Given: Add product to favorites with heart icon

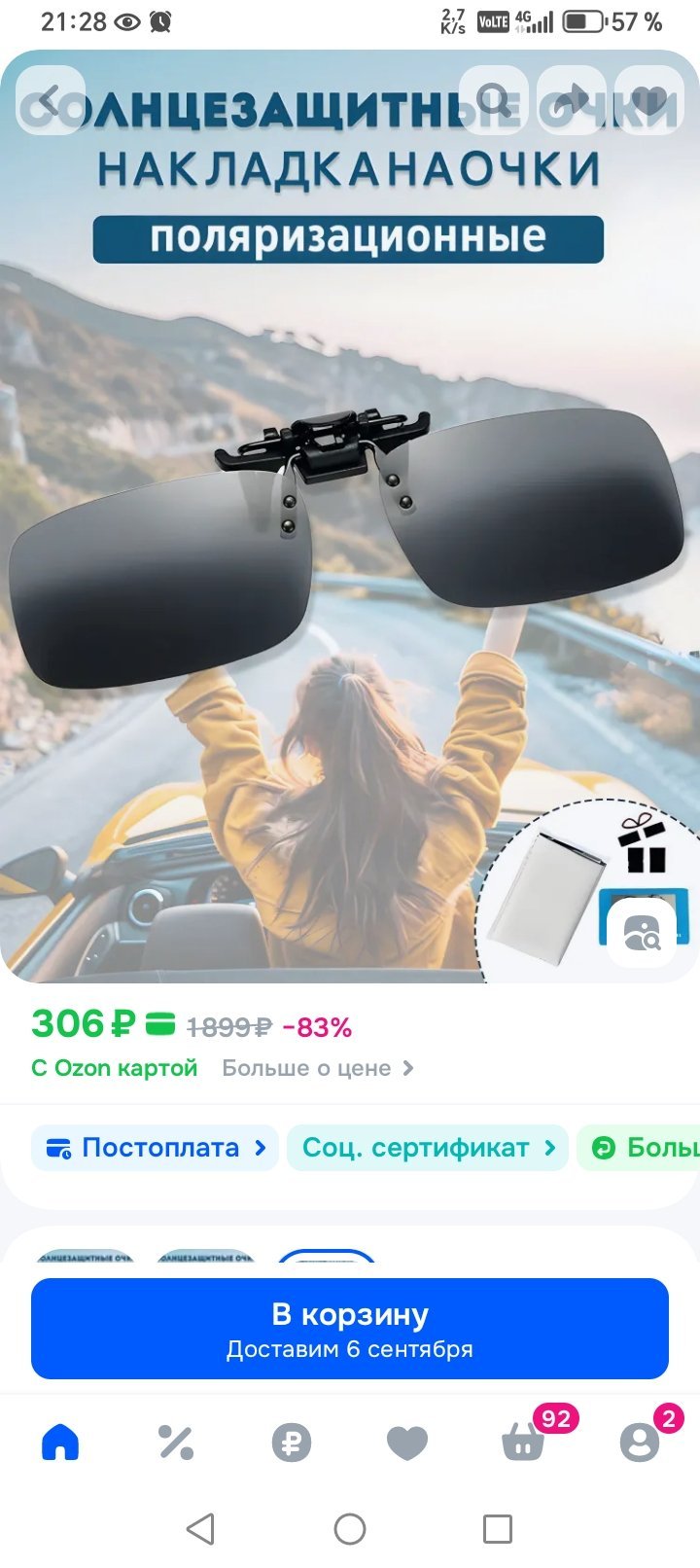Looking at the screenshot, I should pos(649,100).
